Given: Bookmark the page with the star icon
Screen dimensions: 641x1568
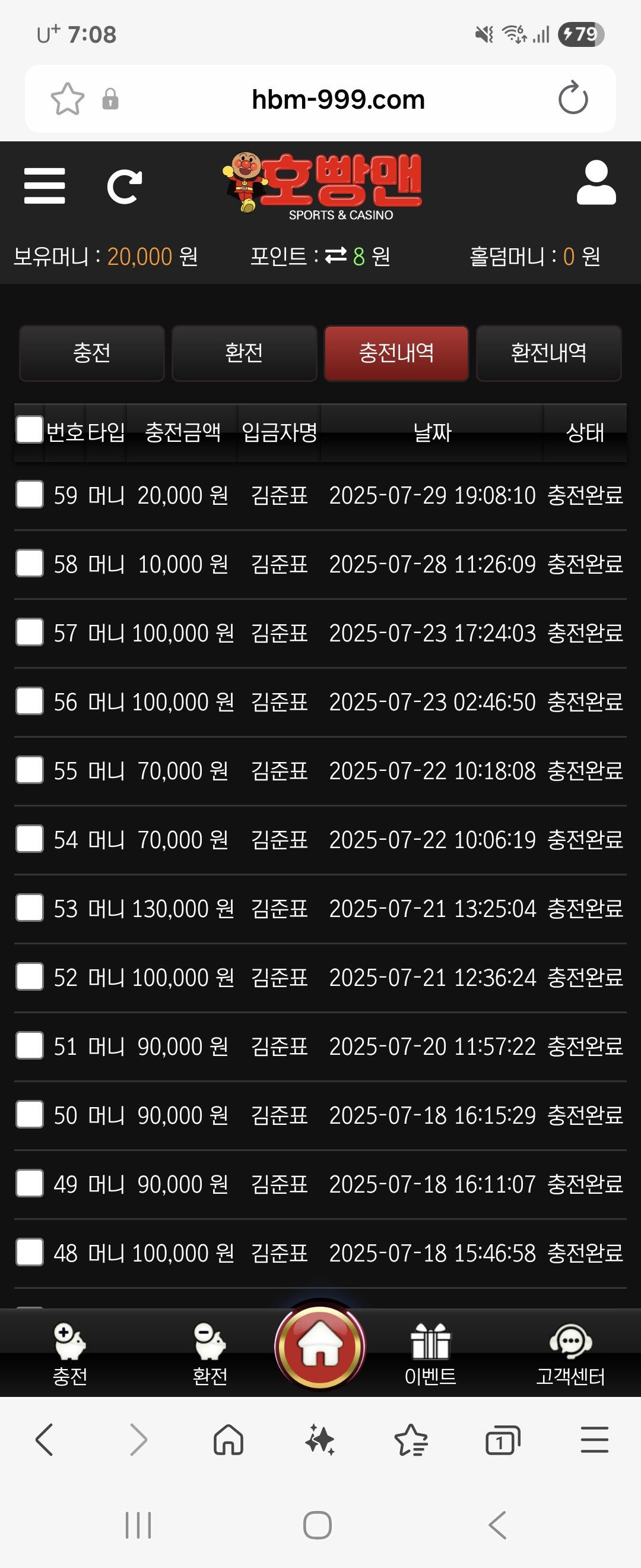Looking at the screenshot, I should [67, 99].
